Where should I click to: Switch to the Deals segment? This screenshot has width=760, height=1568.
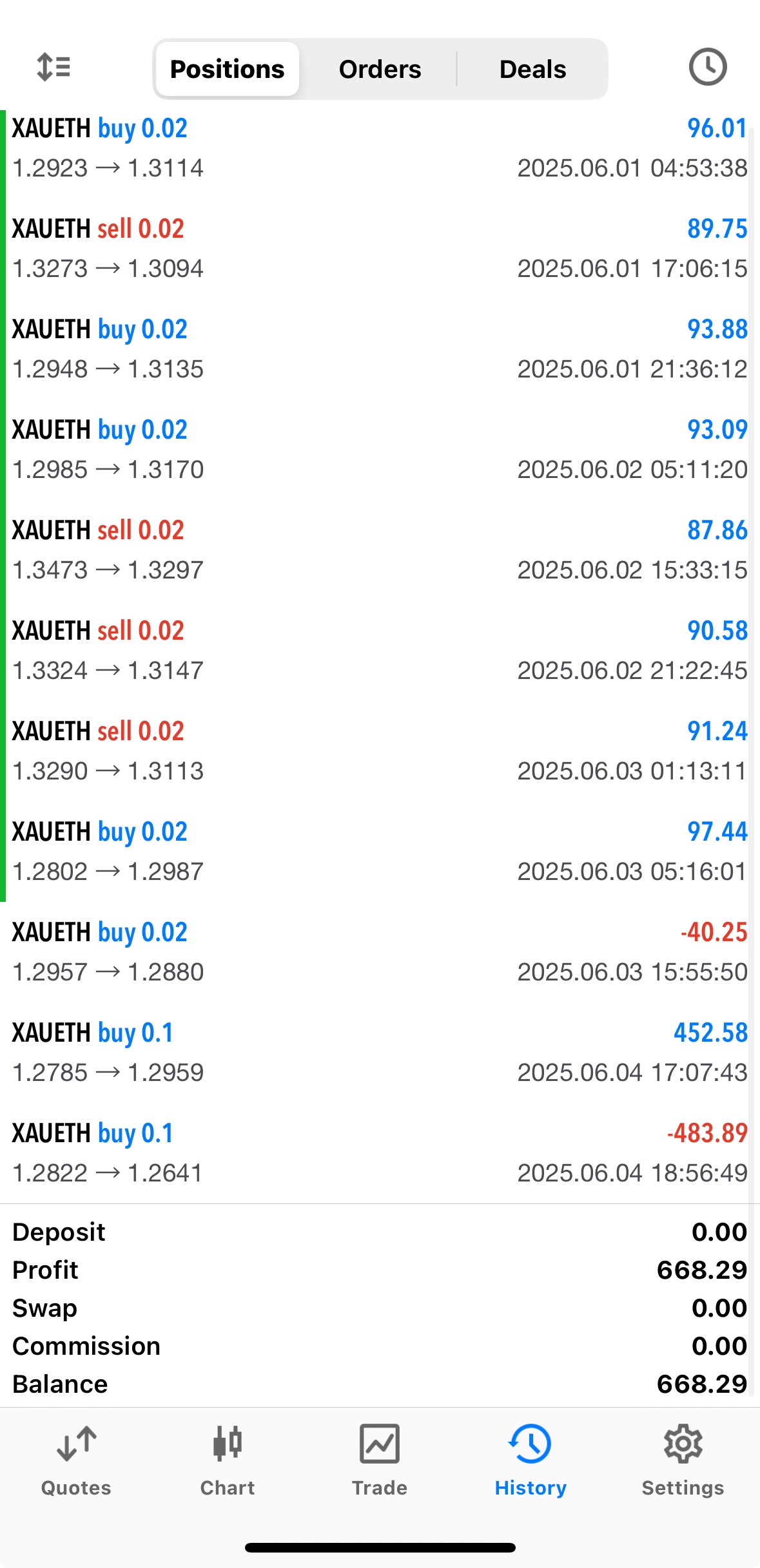coord(532,69)
